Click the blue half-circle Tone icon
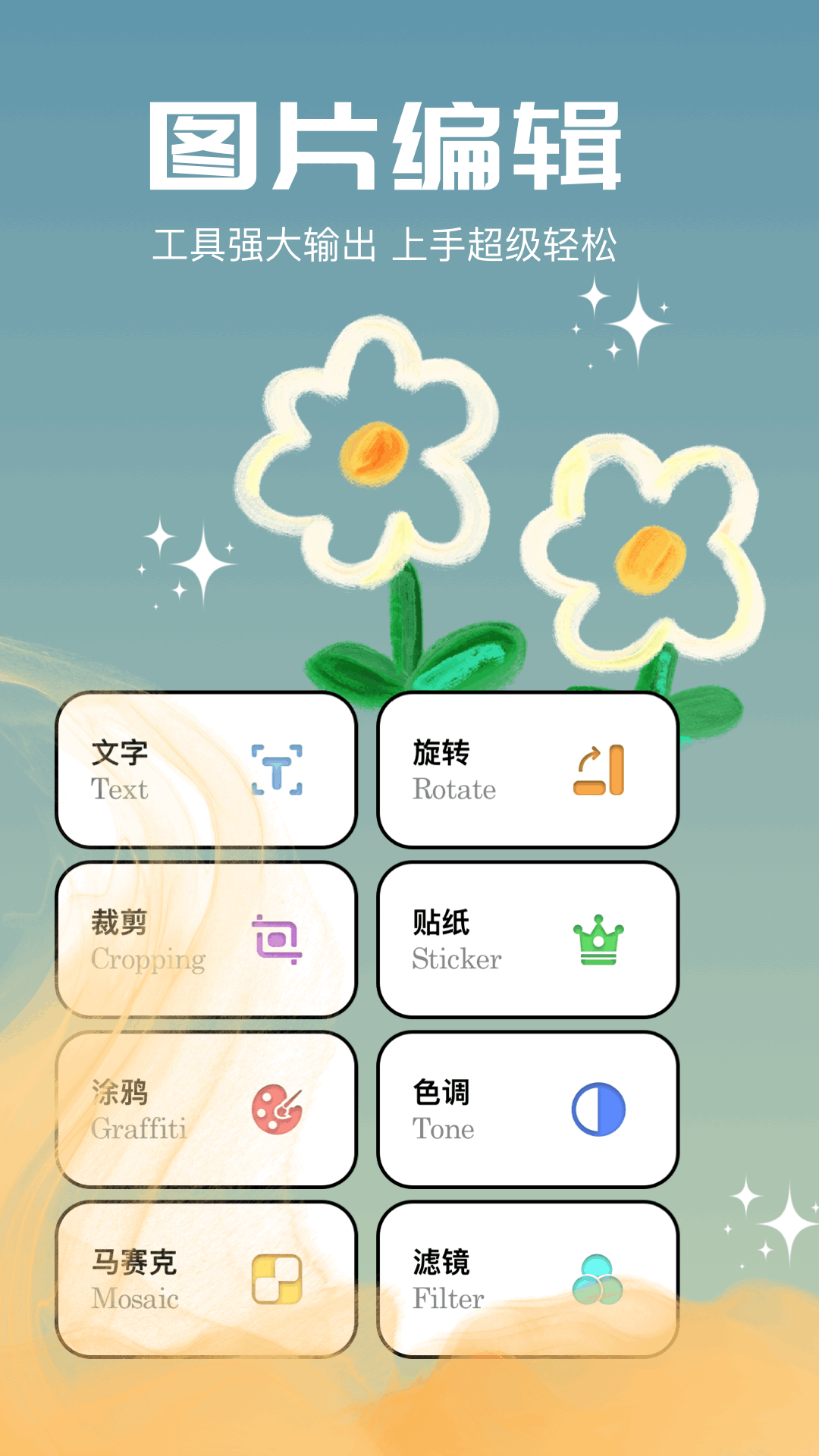 coord(598,1109)
